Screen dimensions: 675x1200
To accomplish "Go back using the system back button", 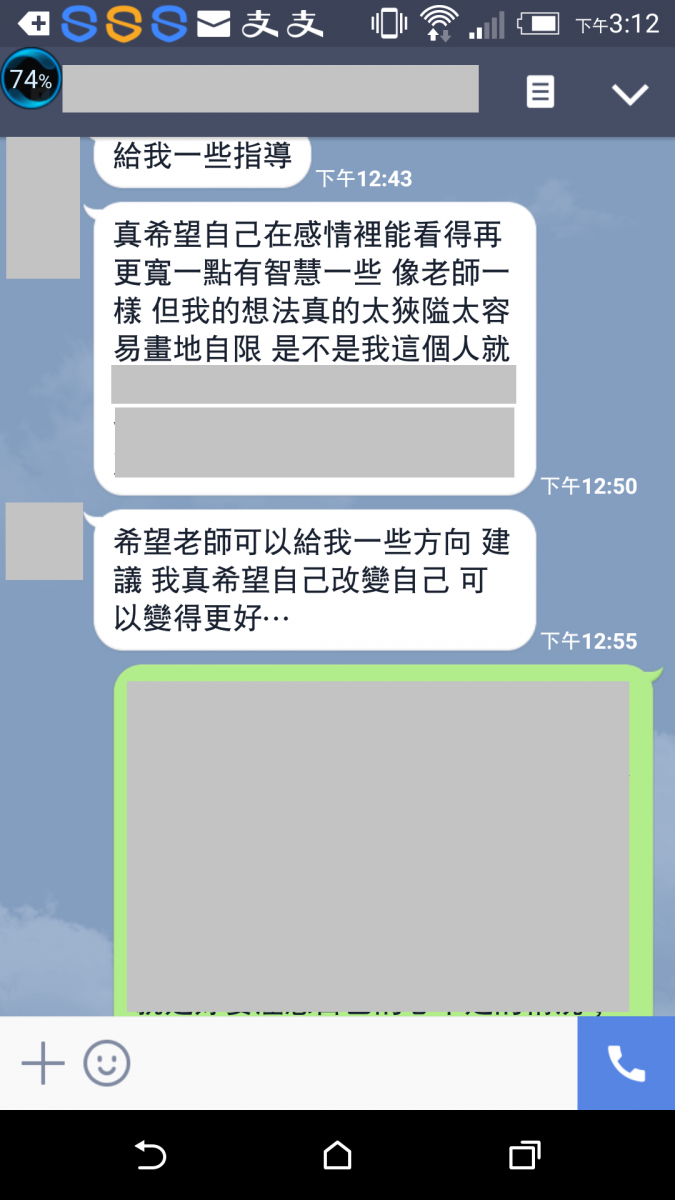I will click(150, 1156).
